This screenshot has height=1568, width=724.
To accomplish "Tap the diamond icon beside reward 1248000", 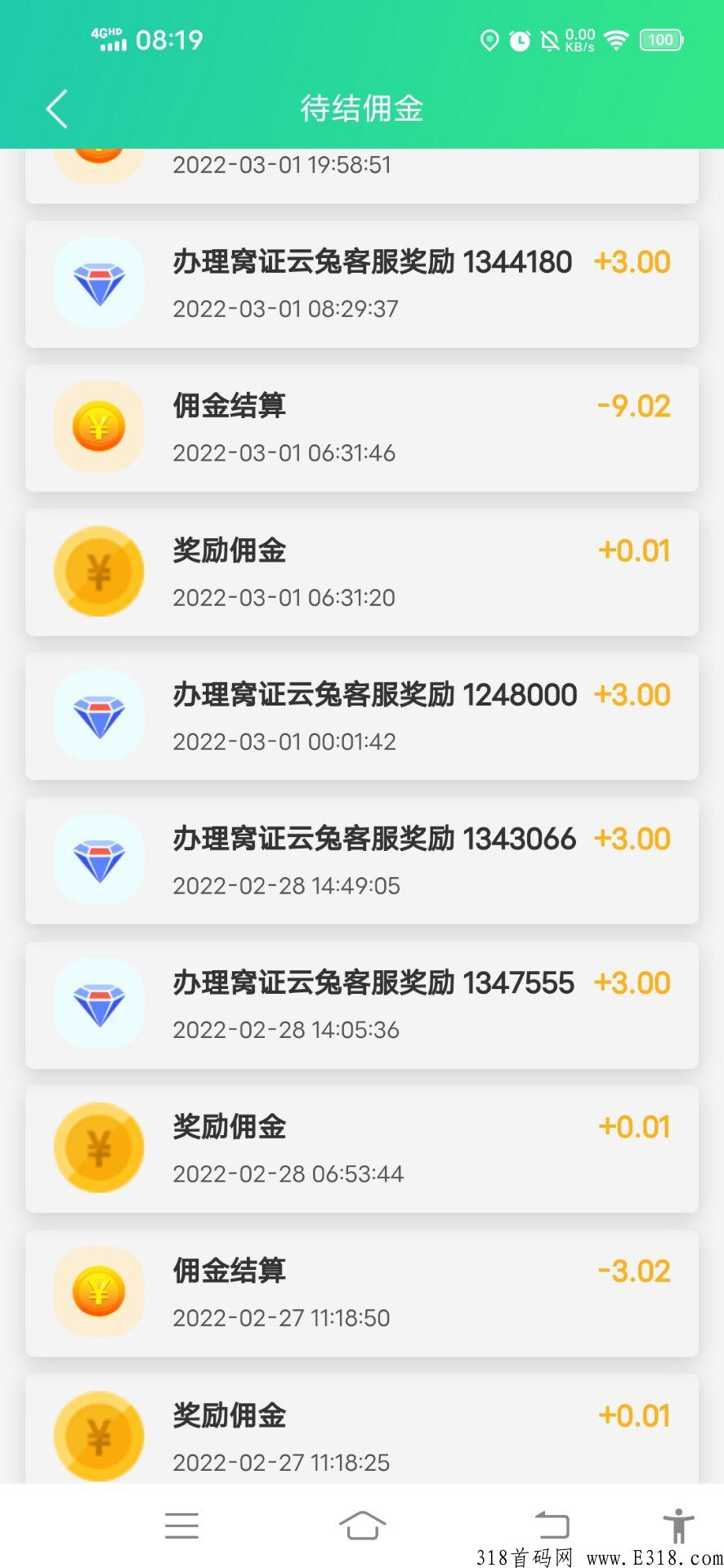I will (x=98, y=715).
